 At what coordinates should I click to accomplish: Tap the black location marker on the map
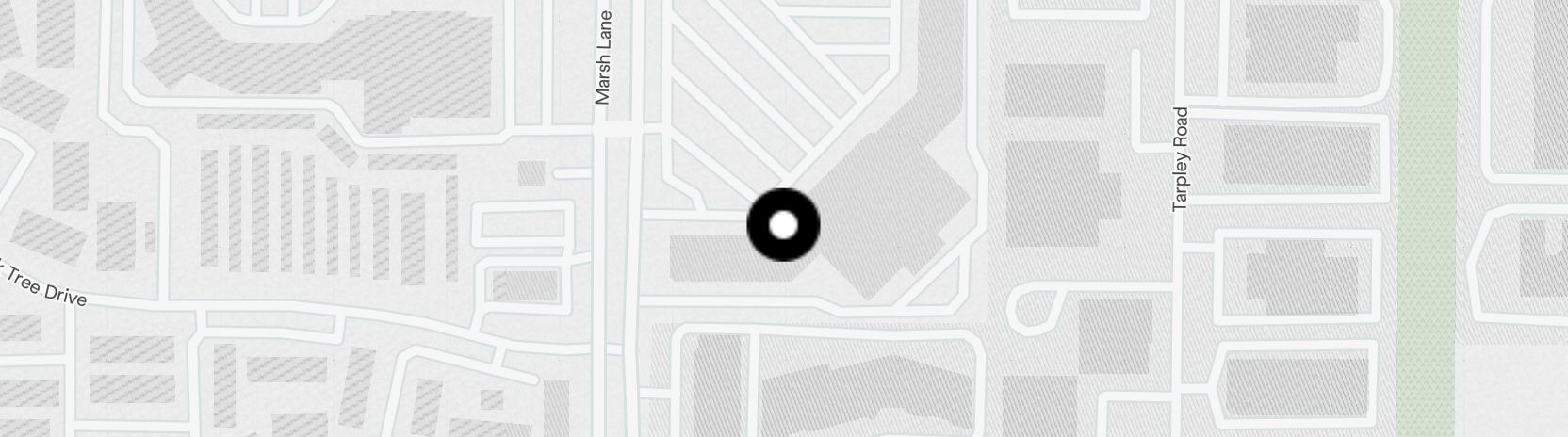tap(783, 225)
